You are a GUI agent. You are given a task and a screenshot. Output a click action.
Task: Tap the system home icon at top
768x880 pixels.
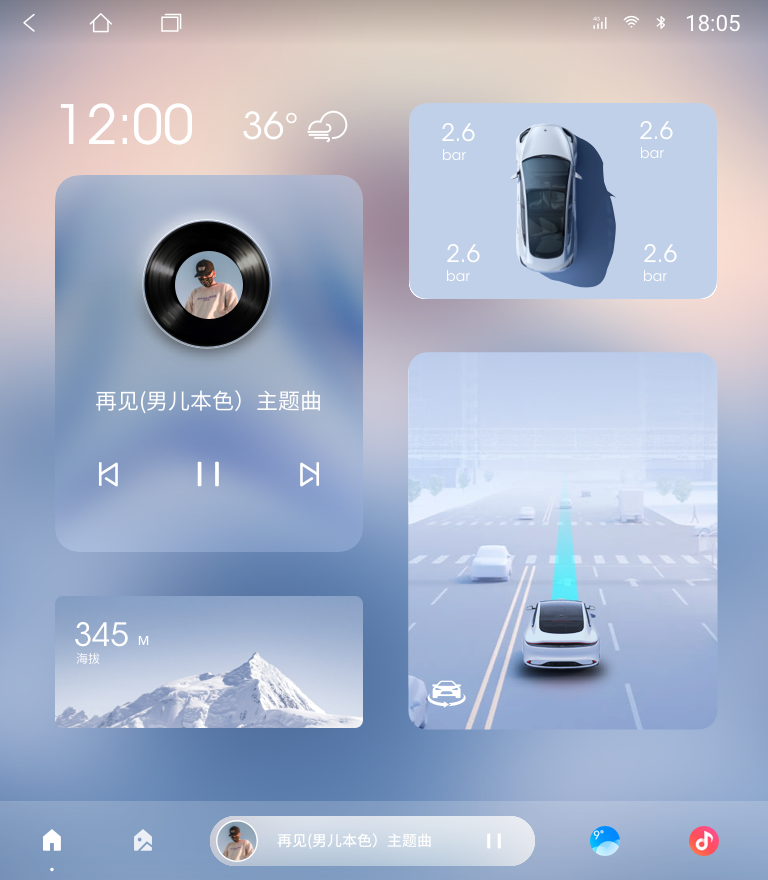(101, 23)
